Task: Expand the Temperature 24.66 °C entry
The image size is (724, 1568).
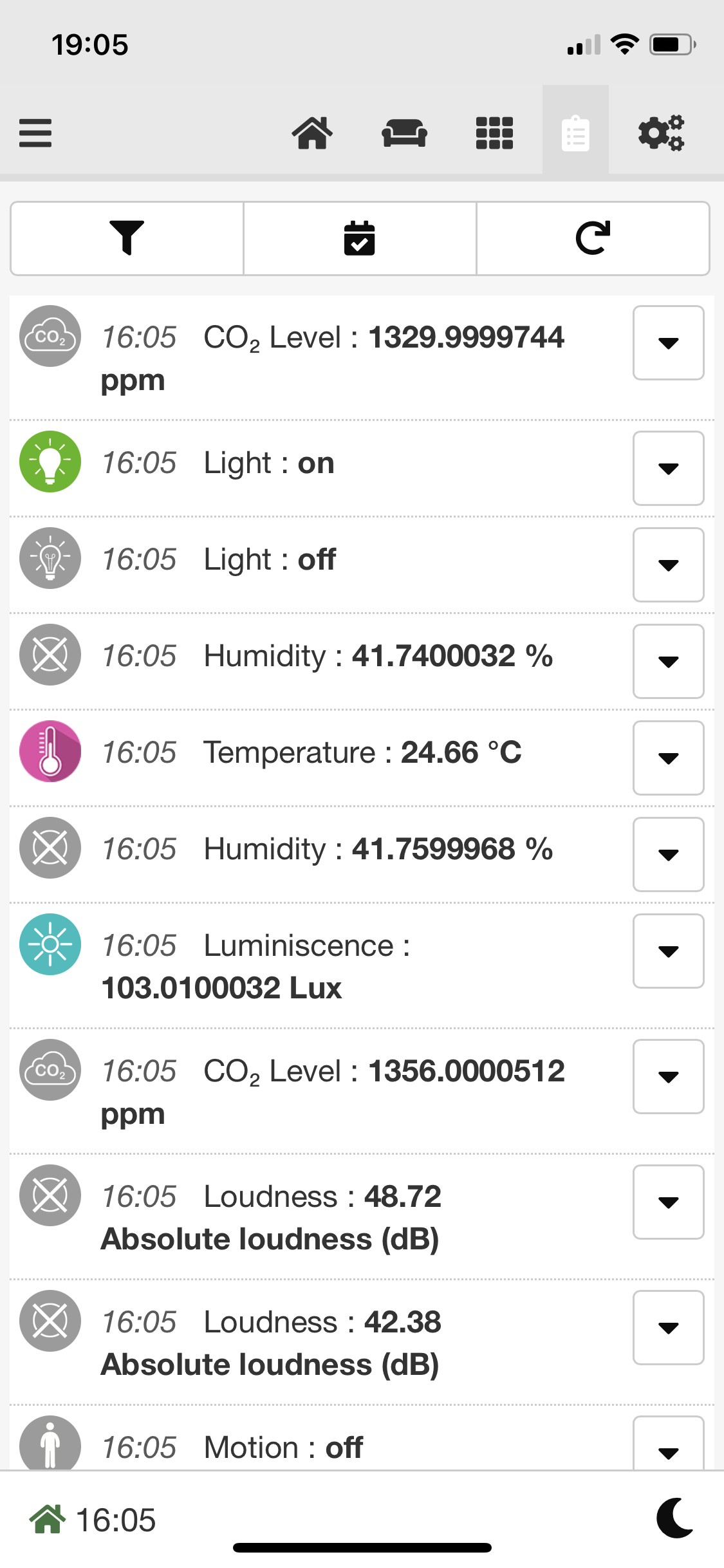Action: point(669,758)
